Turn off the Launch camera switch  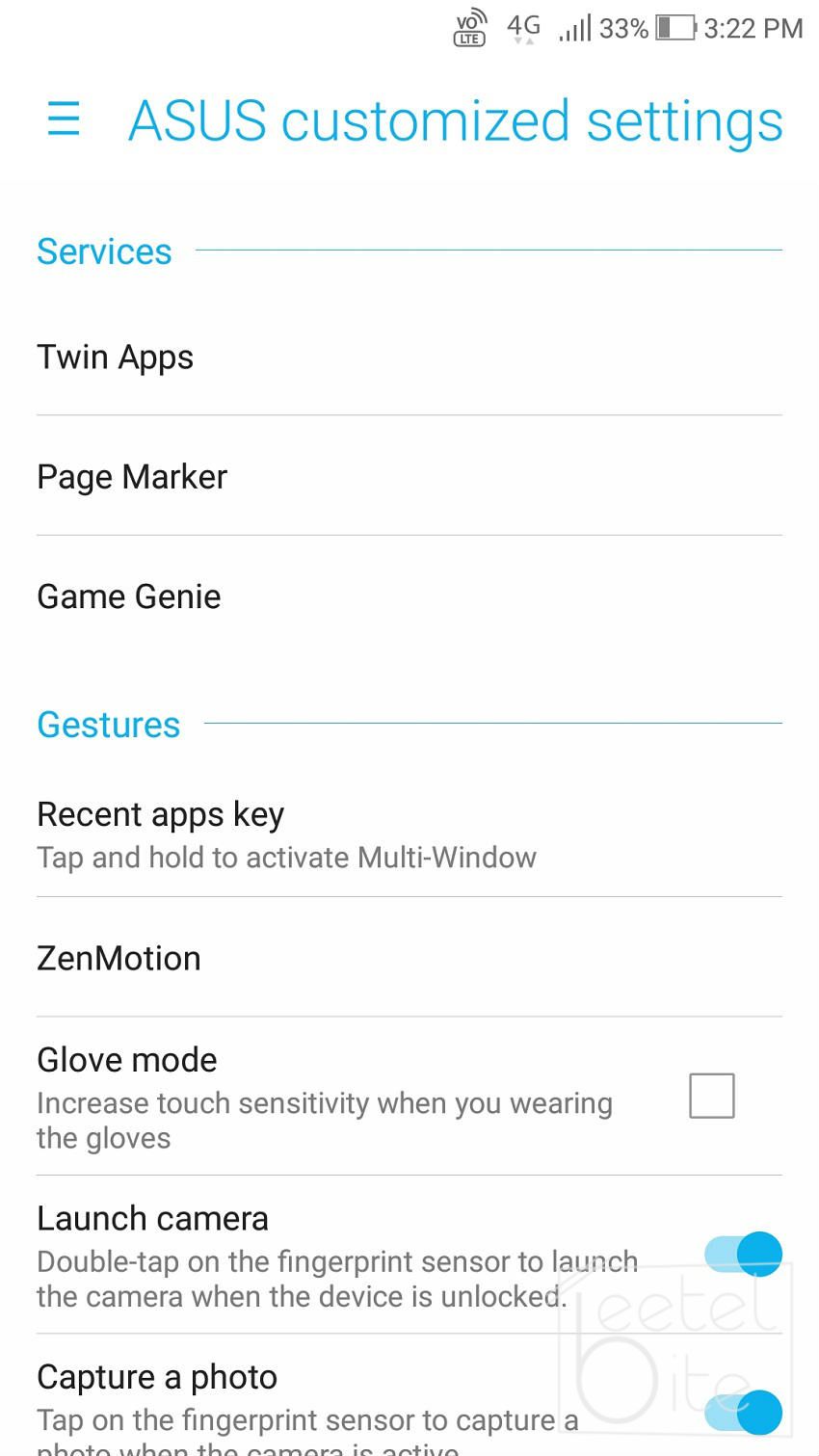742,1255
